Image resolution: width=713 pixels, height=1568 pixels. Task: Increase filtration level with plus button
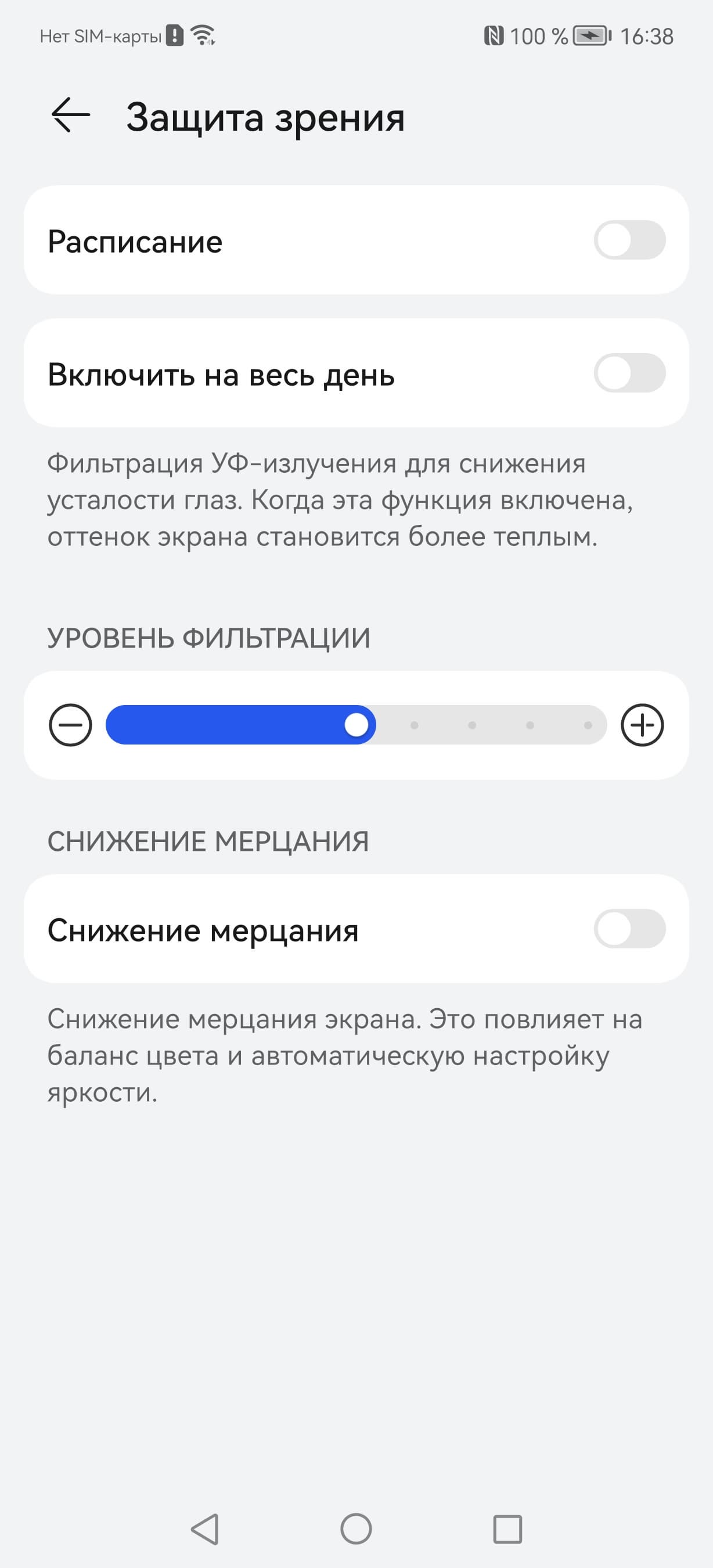pyautogui.click(x=642, y=725)
